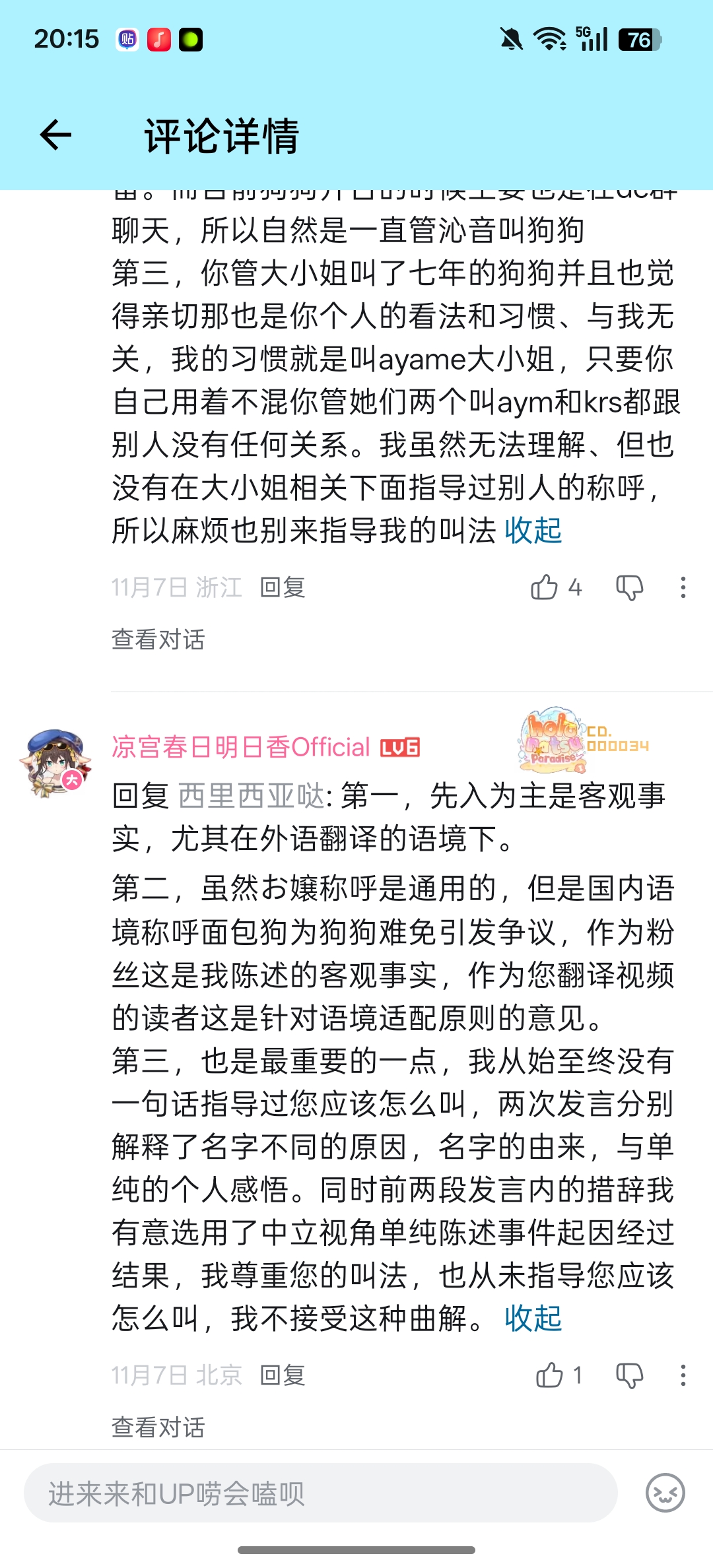Dislike the comment from 北京
Image resolution: width=713 pixels, height=1568 pixels.
pyautogui.click(x=629, y=1375)
